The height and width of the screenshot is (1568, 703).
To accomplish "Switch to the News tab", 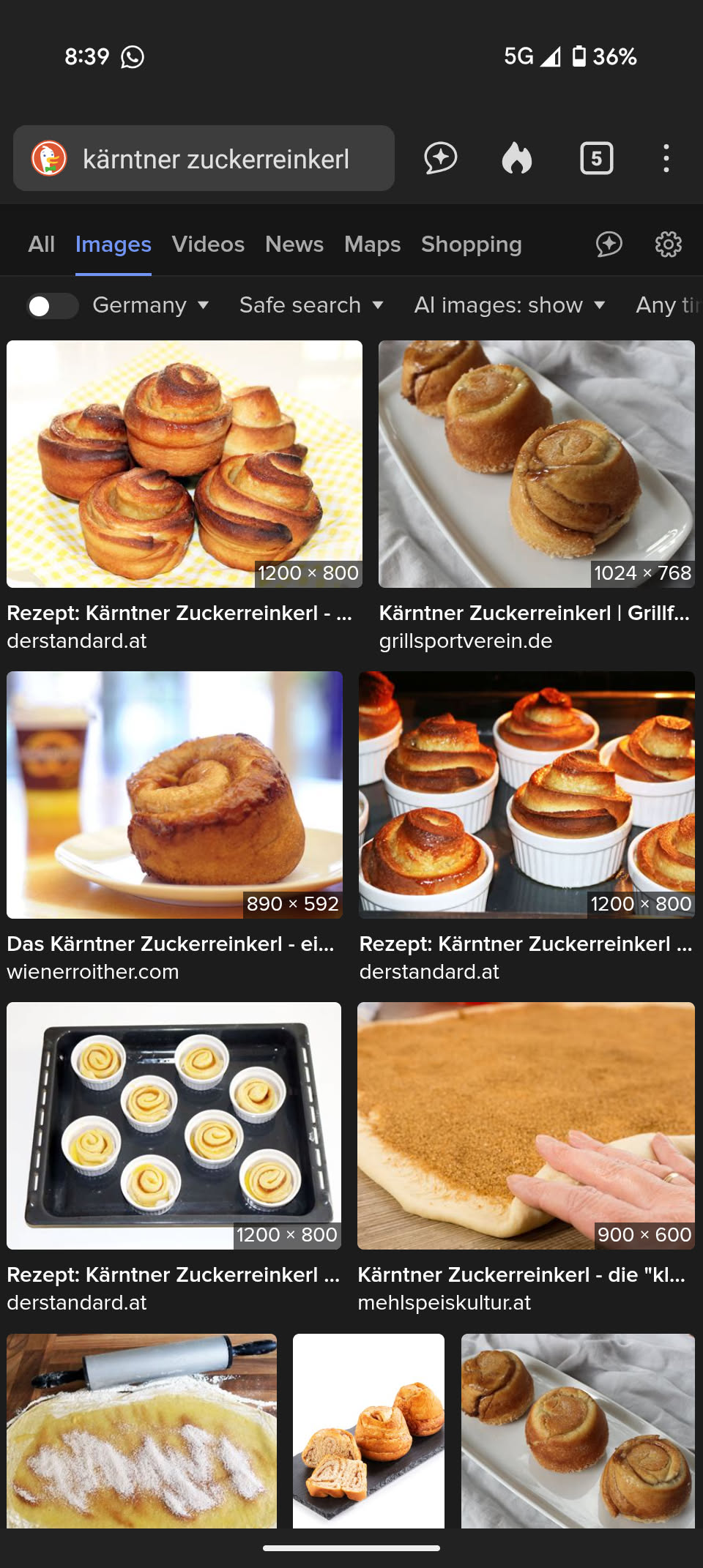I will click(294, 244).
